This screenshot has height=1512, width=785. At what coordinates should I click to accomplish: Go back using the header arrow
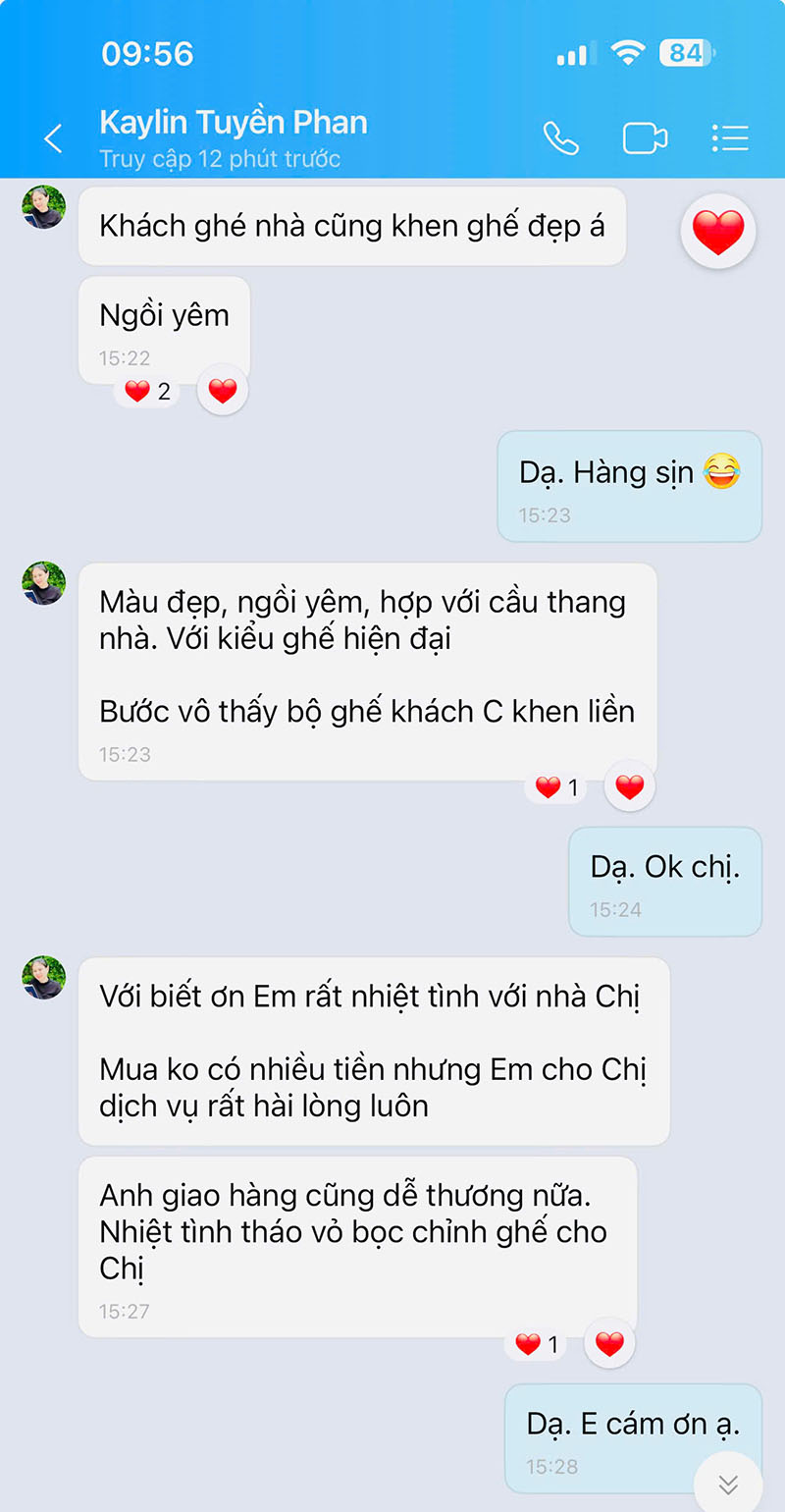click(x=53, y=138)
